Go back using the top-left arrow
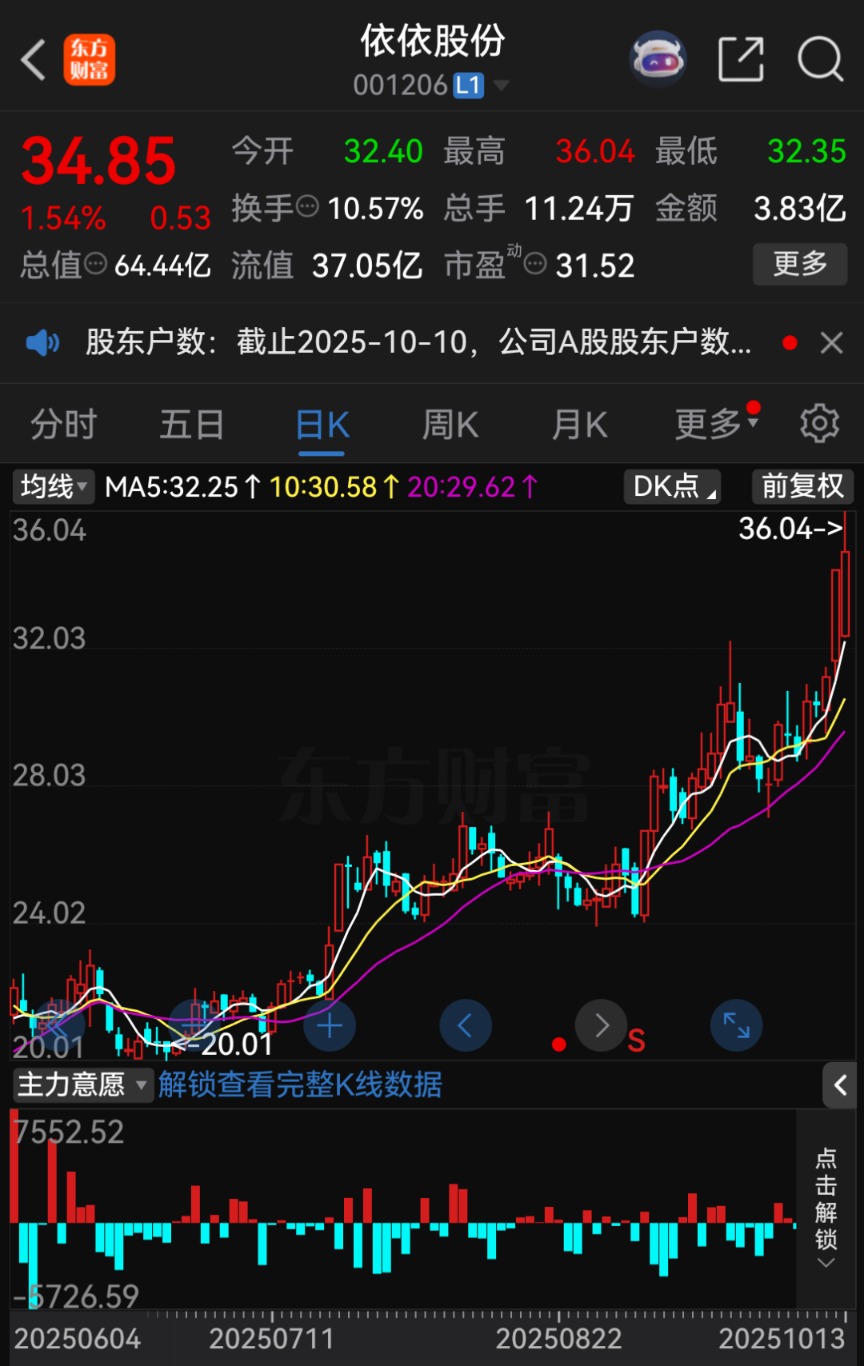The width and height of the screenshot is (864, 1366). [34, 60]
